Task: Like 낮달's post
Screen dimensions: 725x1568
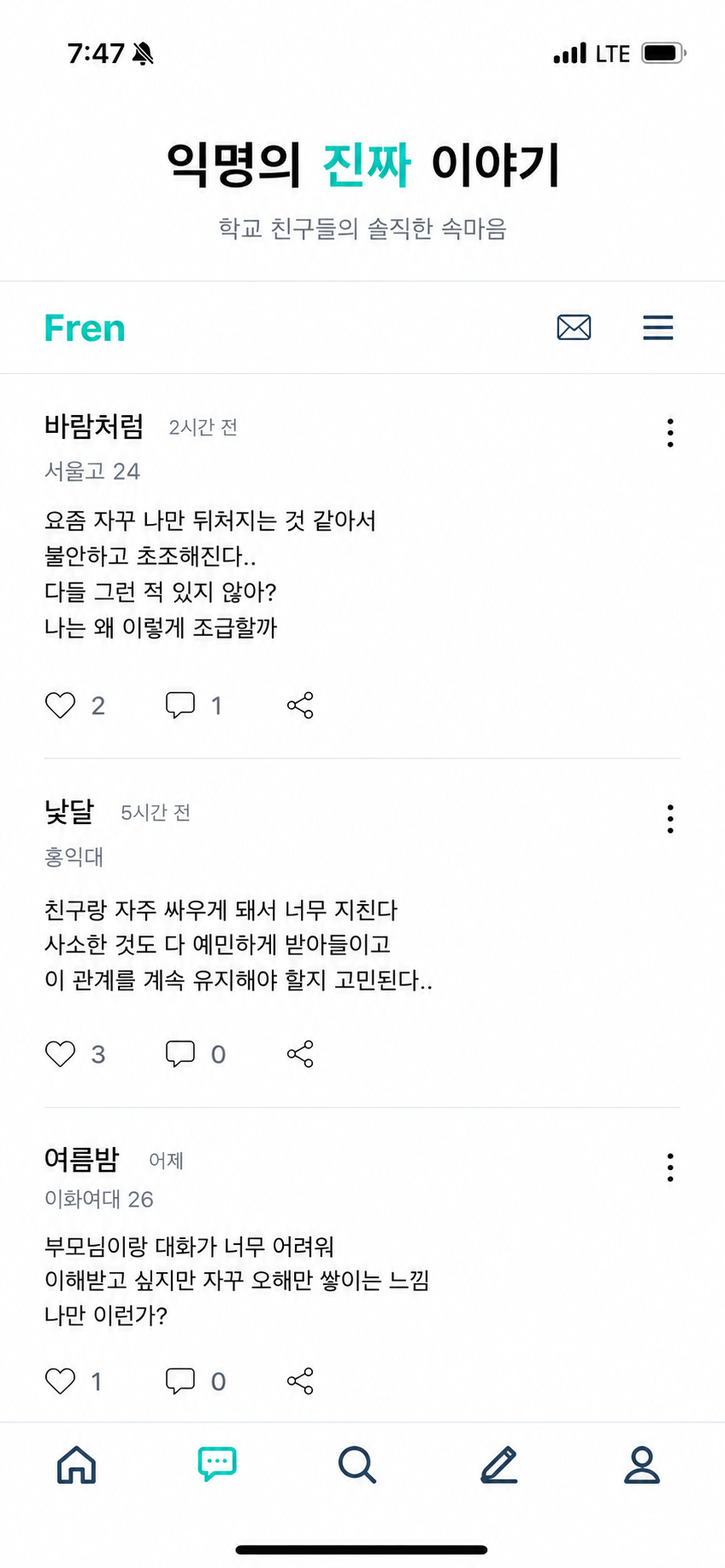Action: coord(60,1054)
